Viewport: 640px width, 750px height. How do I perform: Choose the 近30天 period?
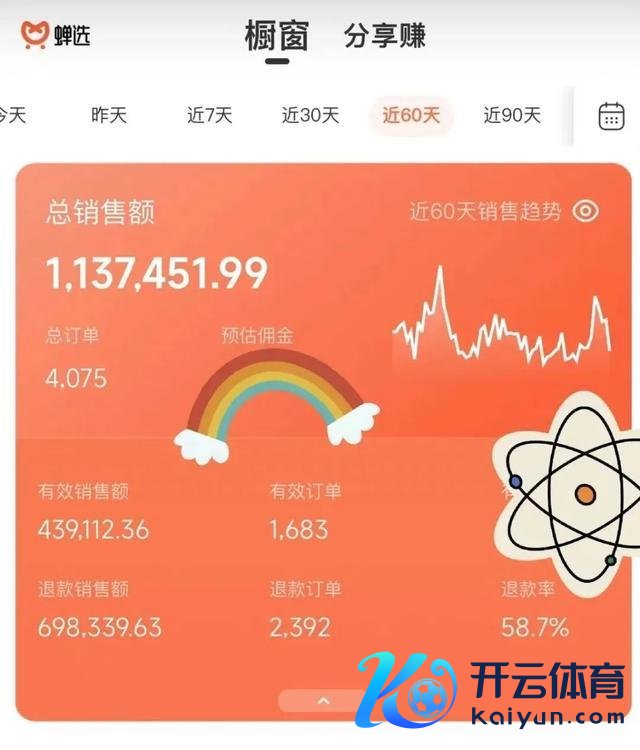click(x=310, y=116)
